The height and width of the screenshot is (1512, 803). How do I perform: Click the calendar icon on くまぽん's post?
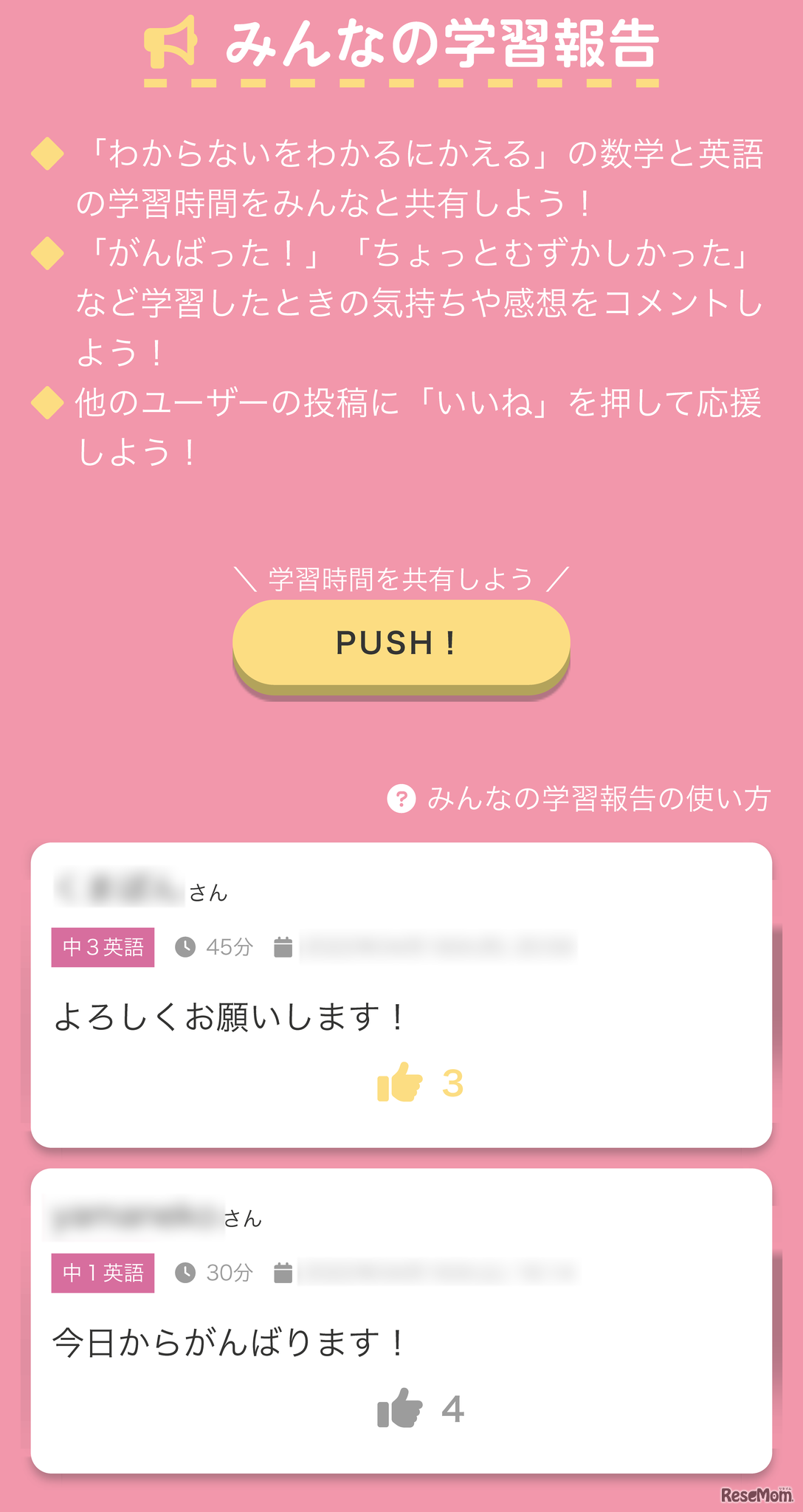point(284,946)
